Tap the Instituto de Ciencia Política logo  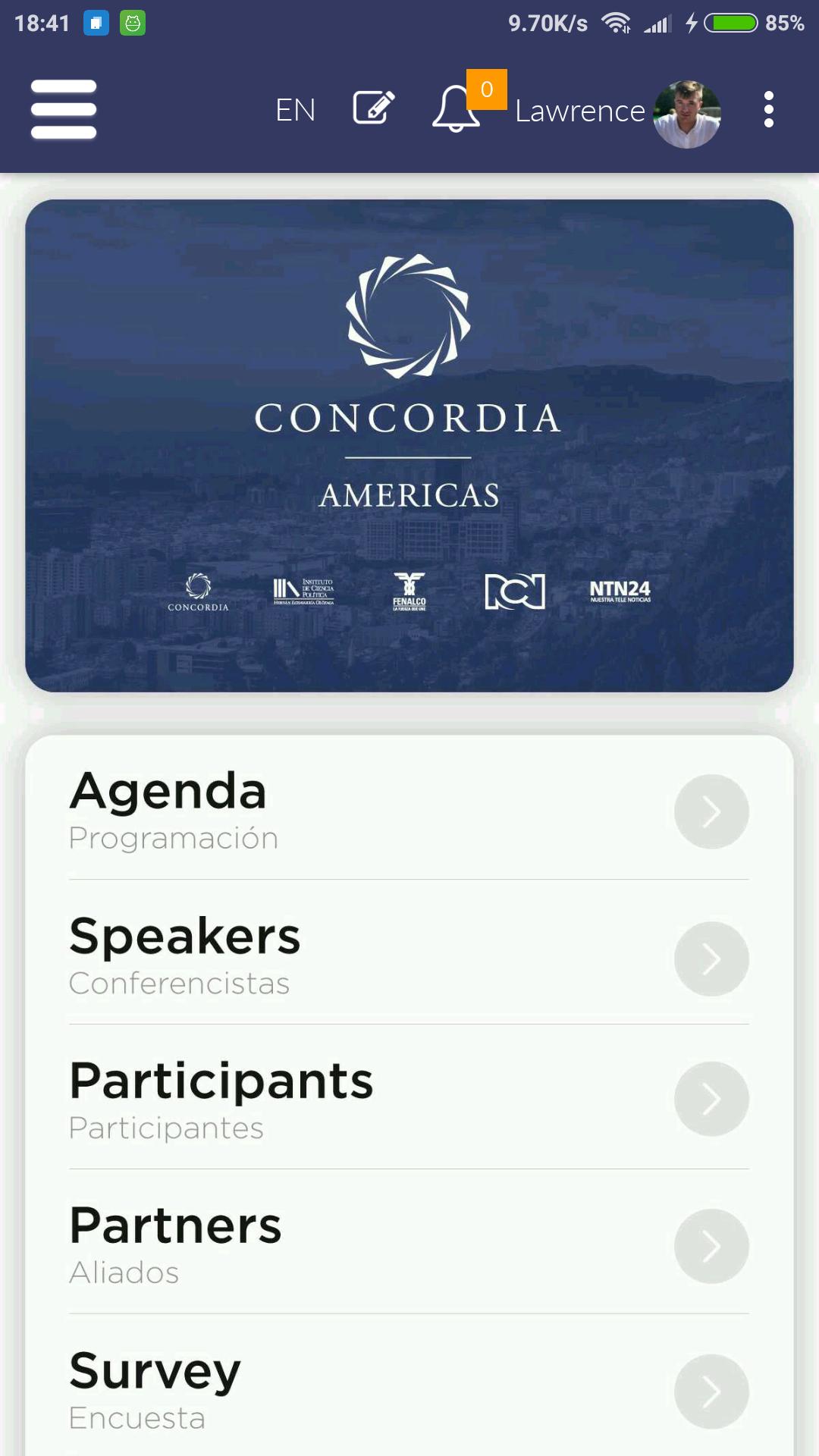pos(306,590)
